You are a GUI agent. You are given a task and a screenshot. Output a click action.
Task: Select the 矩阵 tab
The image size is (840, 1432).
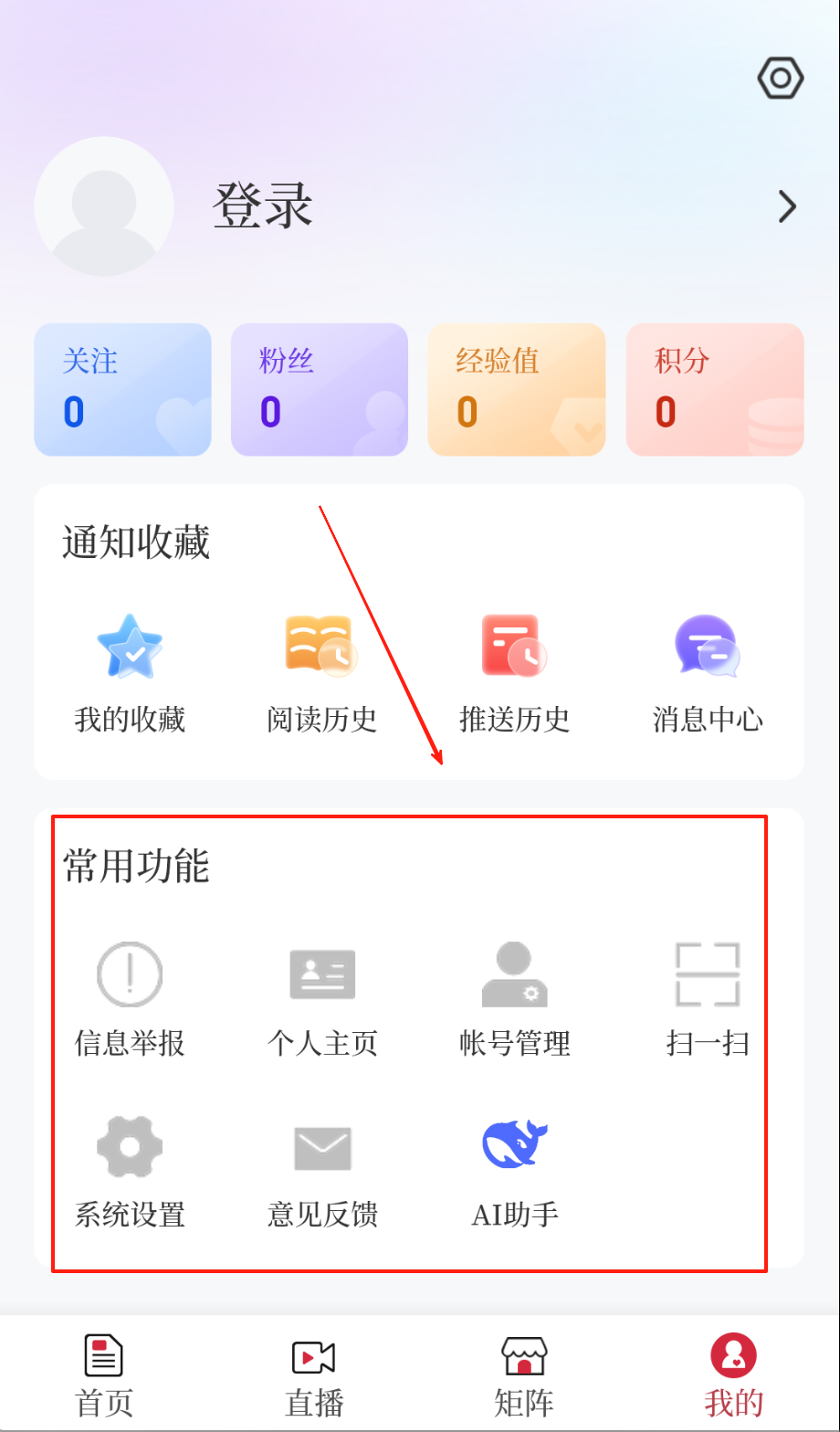point(524,1374)
